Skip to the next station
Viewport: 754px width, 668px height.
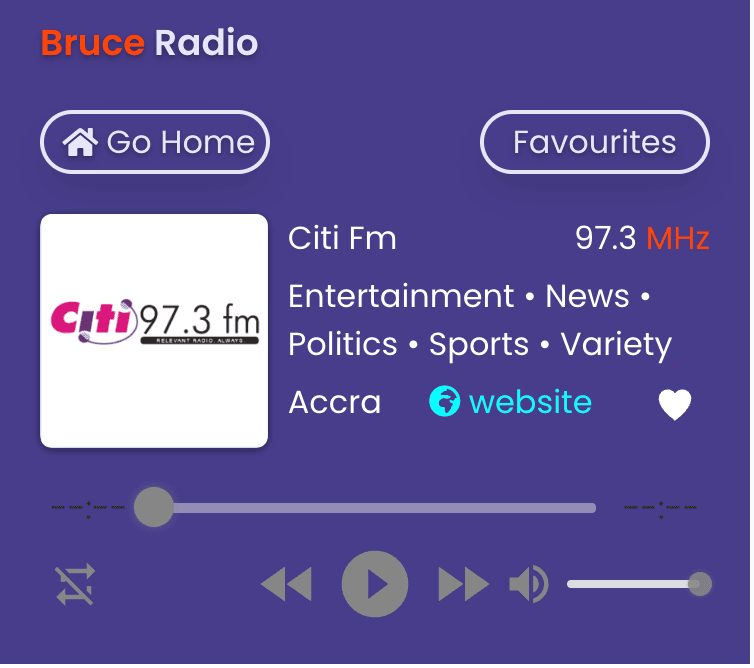pos(464,584)
